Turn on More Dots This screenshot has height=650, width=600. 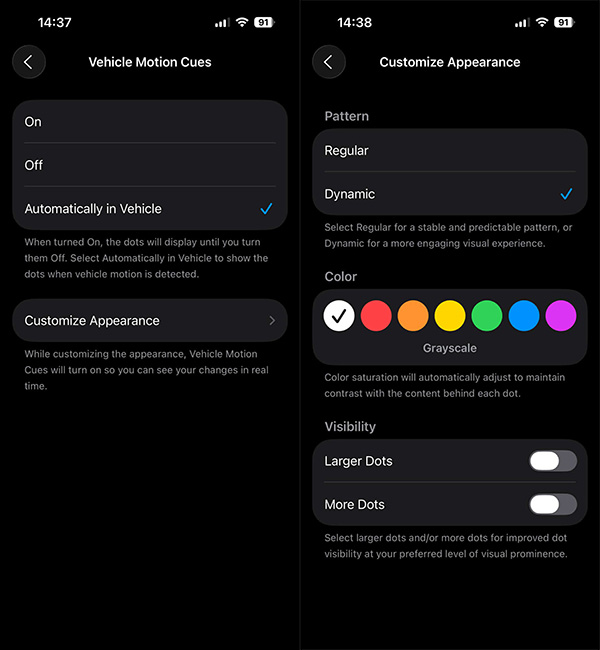[x=552, y=505]
